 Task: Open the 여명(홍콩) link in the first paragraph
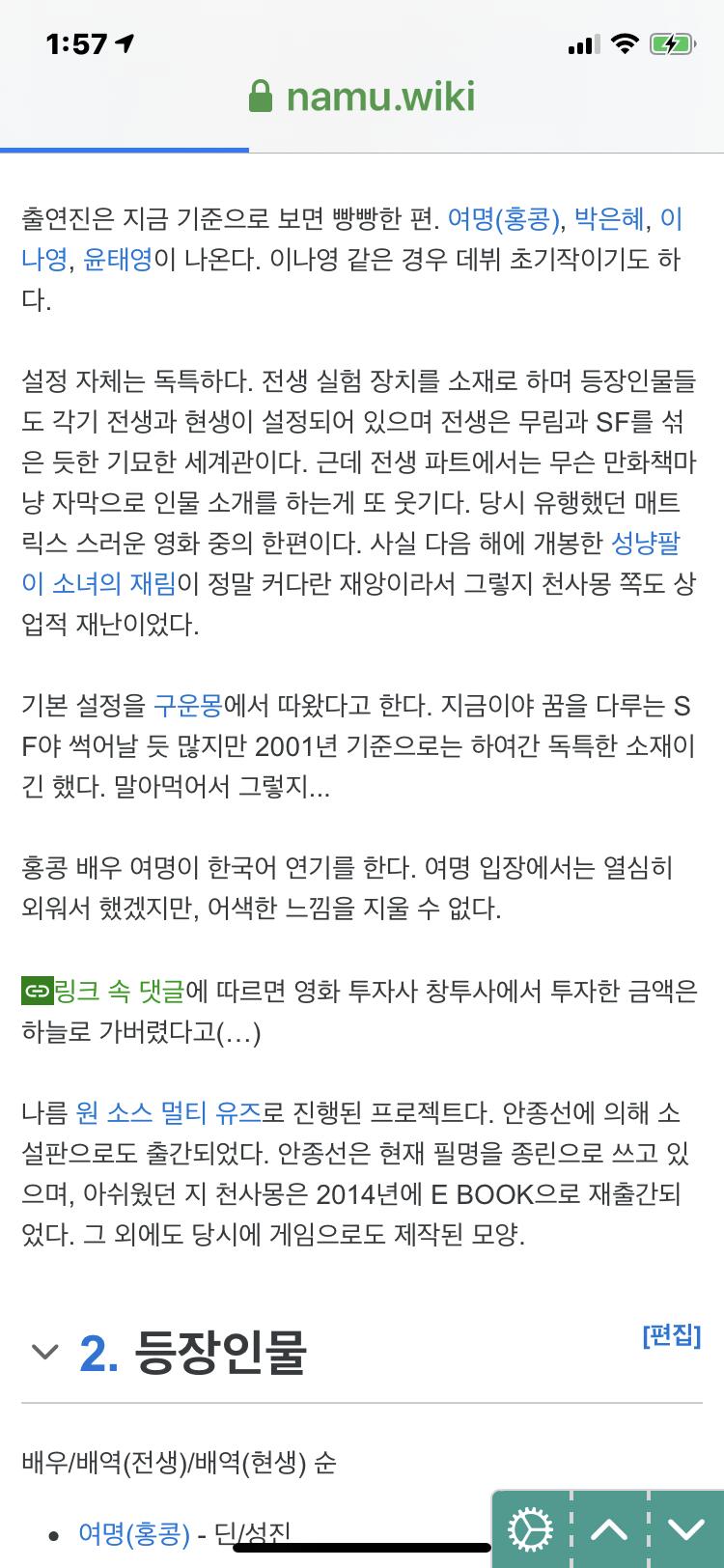coord(504,219)
